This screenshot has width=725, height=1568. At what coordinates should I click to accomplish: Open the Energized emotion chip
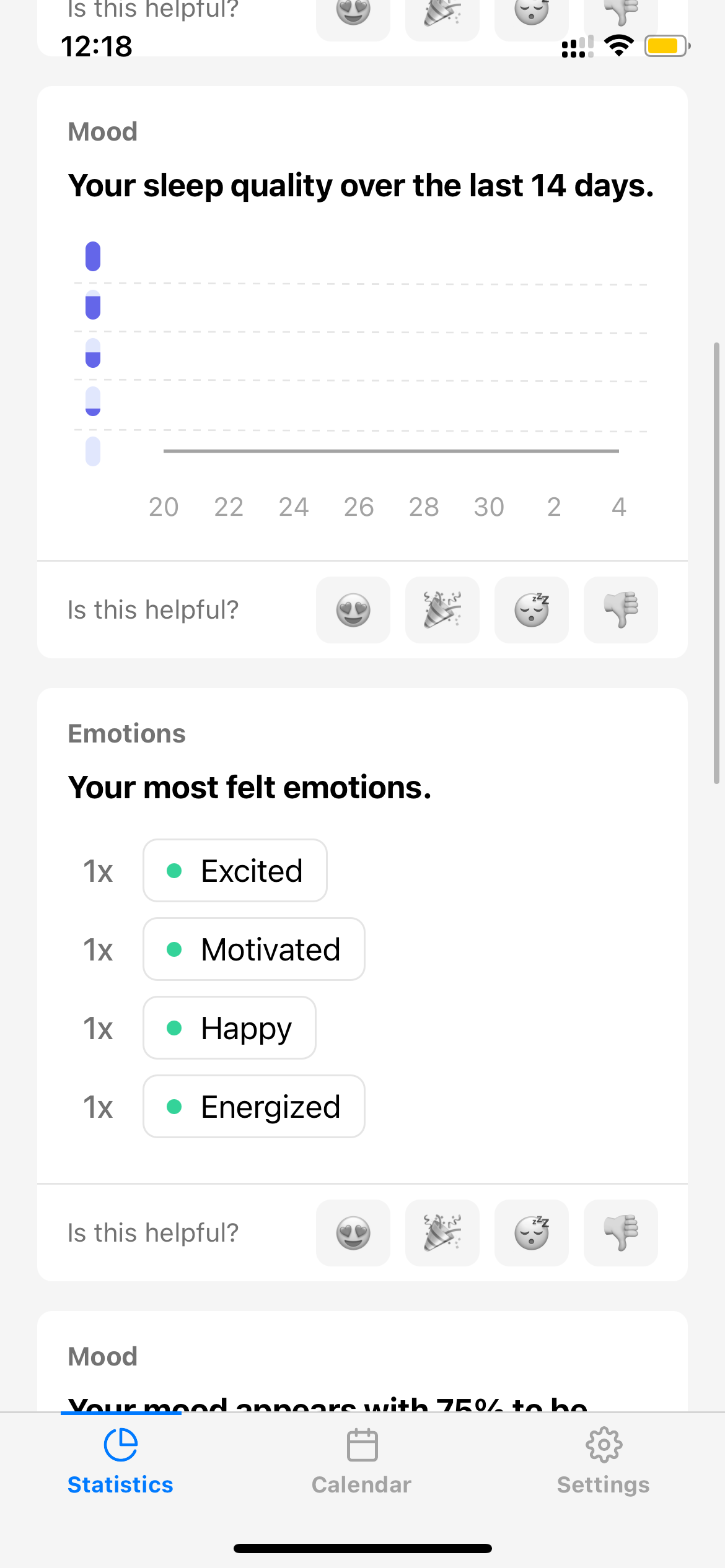click(x=254, y=1107)
